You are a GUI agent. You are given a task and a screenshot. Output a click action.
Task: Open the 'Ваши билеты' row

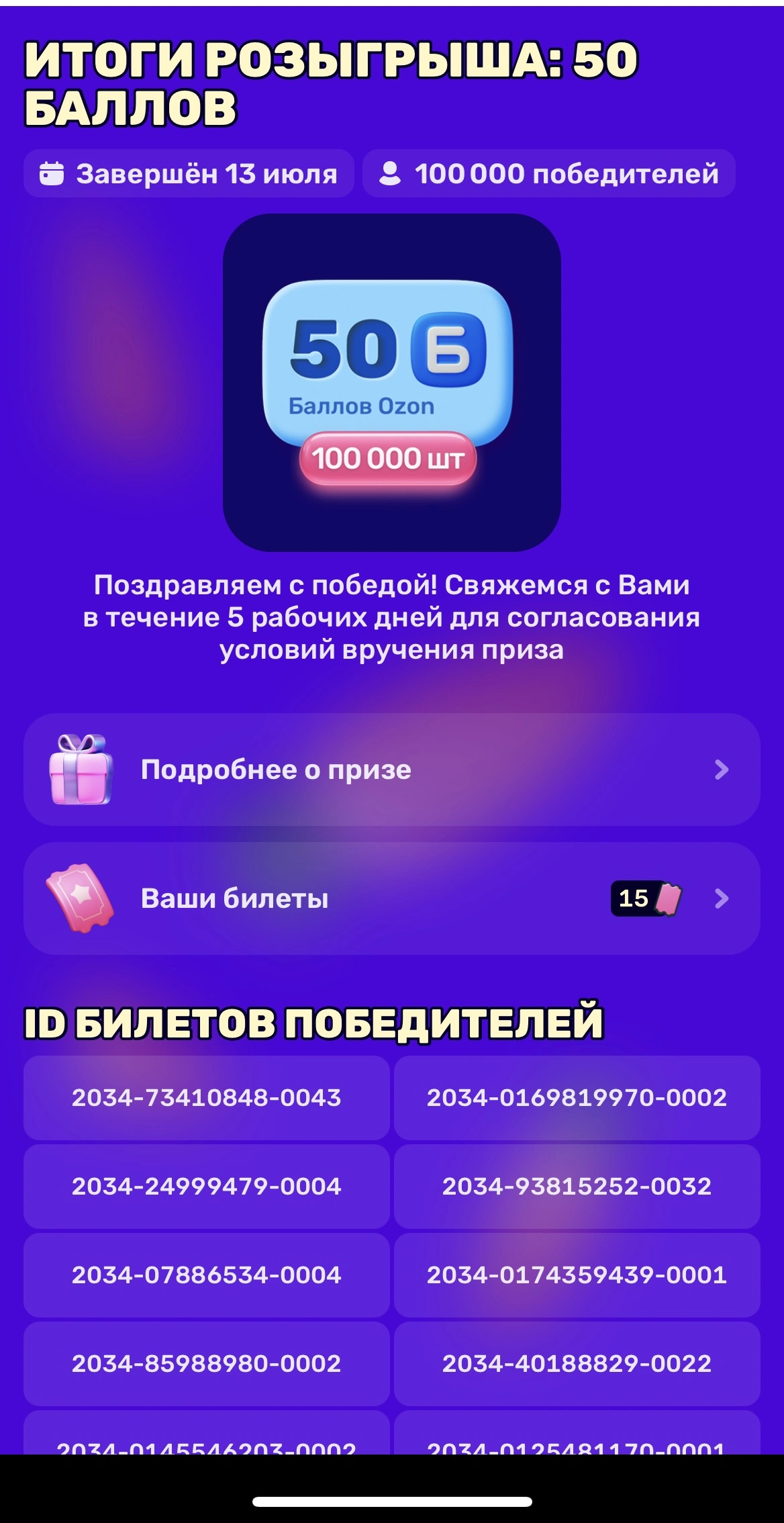point(392,898)
